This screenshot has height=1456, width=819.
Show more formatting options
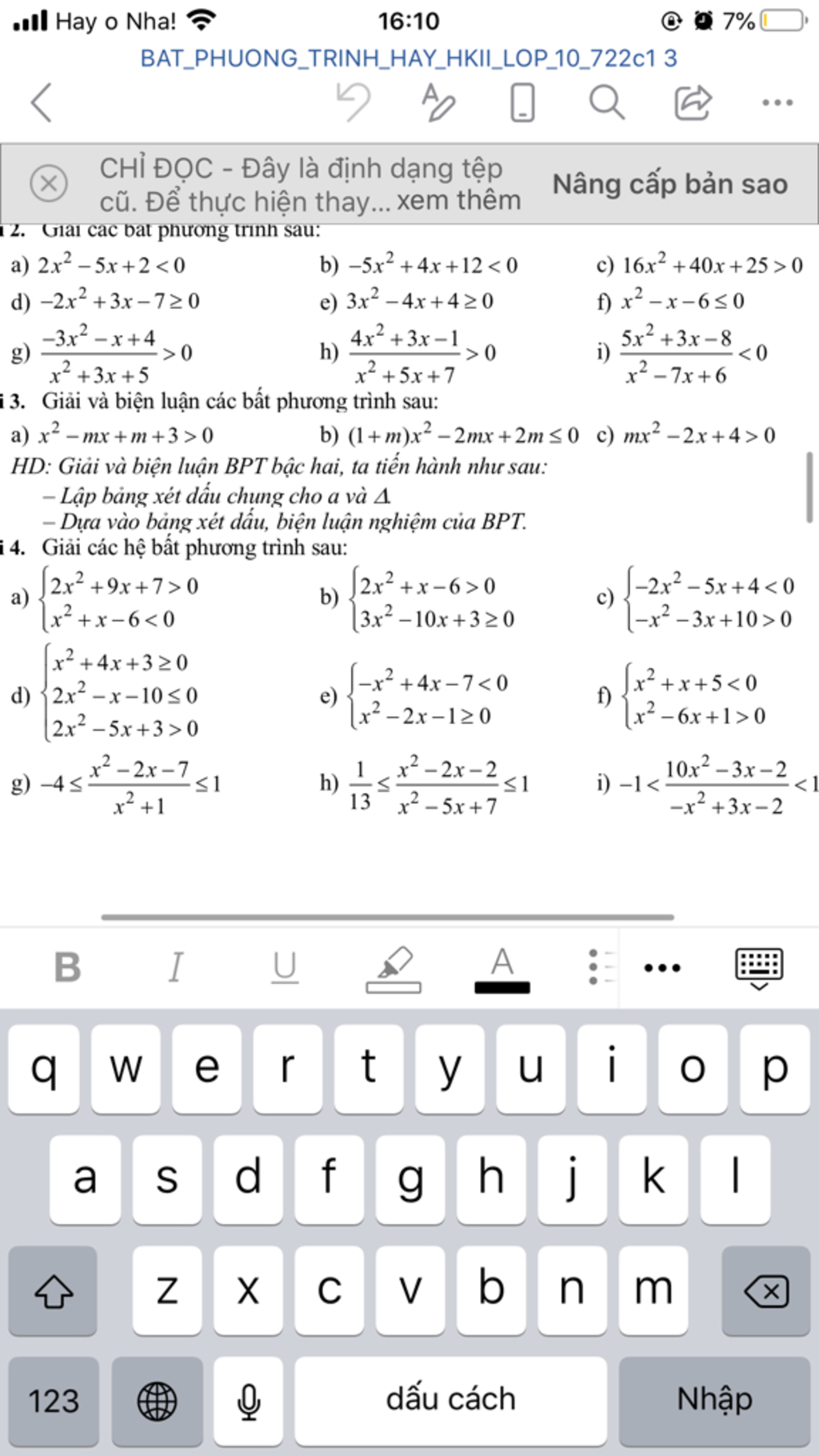pos(662,968)
